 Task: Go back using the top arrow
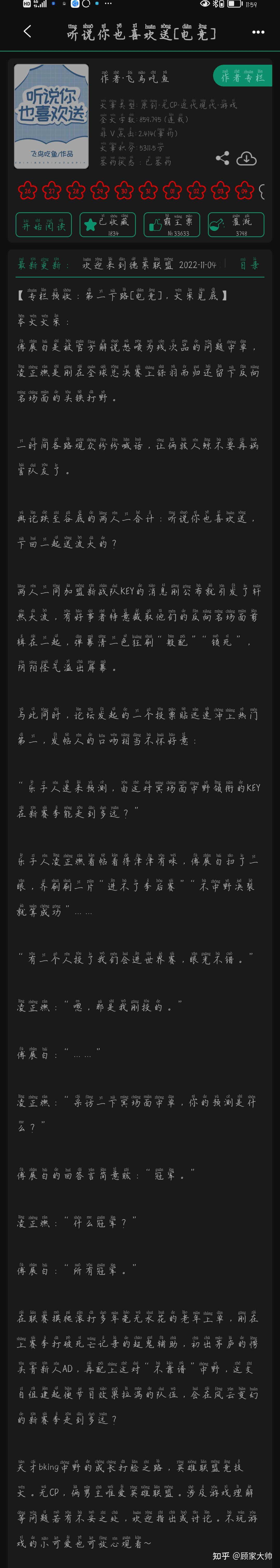click(x=27, y=32)
